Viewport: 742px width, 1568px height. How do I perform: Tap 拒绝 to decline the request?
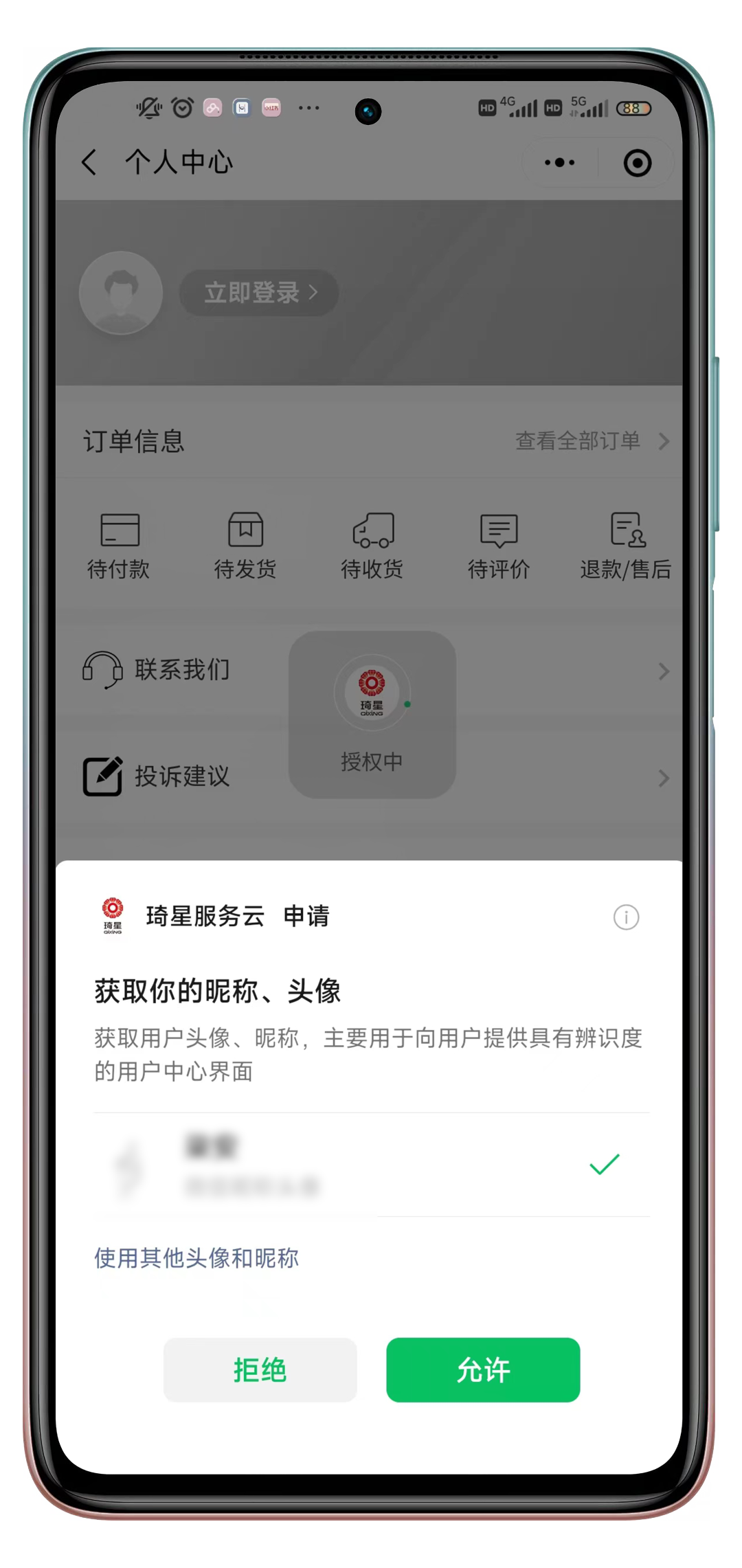(x=260, y=1369)
